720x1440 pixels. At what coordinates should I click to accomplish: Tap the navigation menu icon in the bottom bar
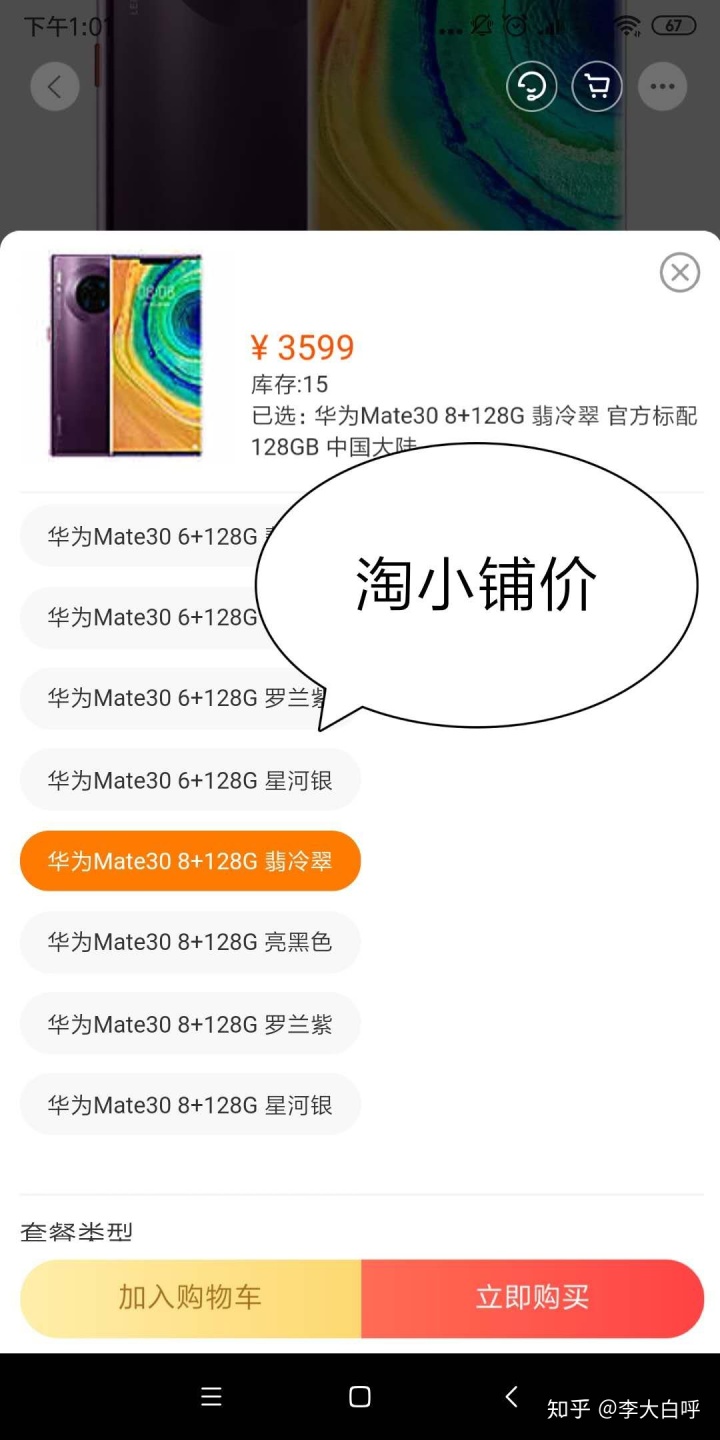tap(211, 1396)
